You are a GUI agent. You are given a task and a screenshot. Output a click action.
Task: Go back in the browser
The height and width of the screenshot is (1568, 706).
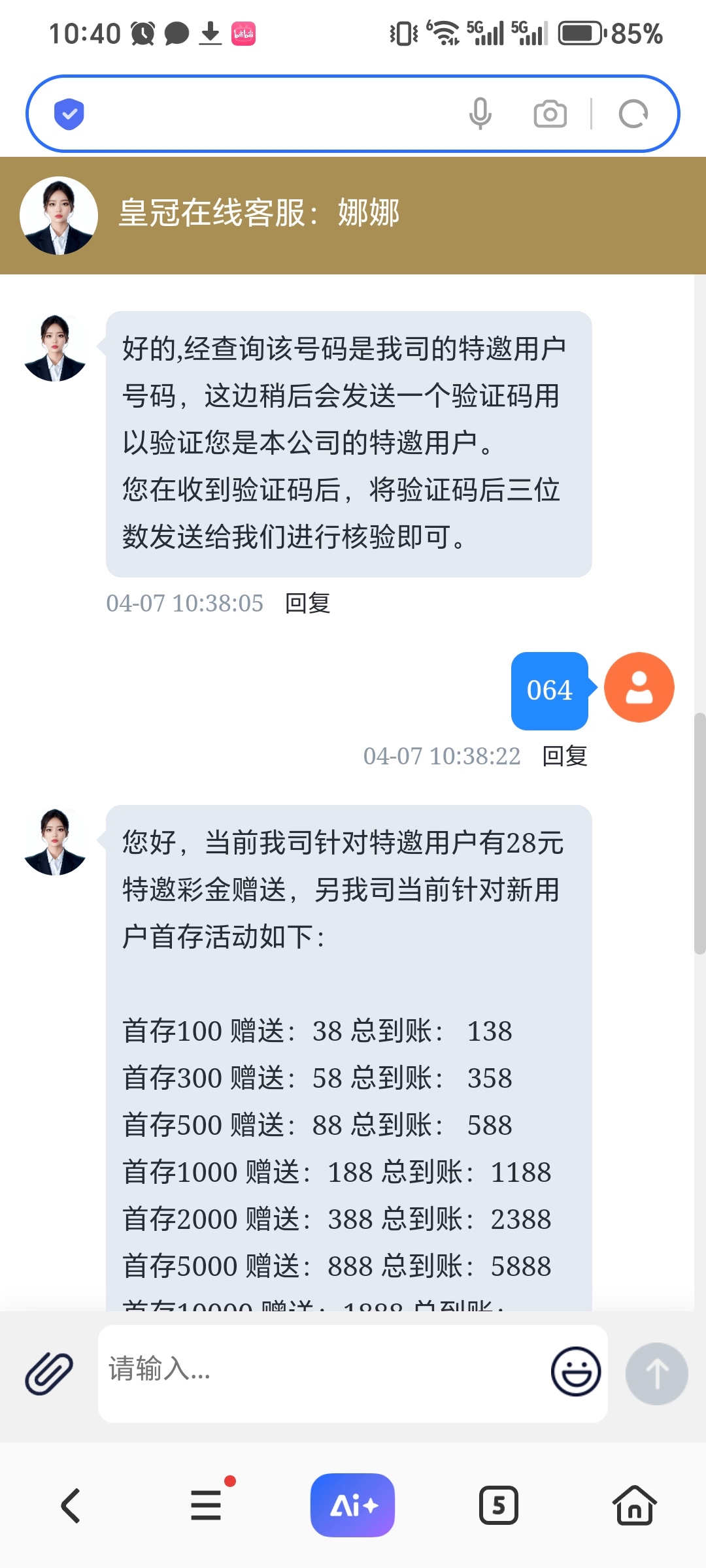click(x=71, y=1506)
